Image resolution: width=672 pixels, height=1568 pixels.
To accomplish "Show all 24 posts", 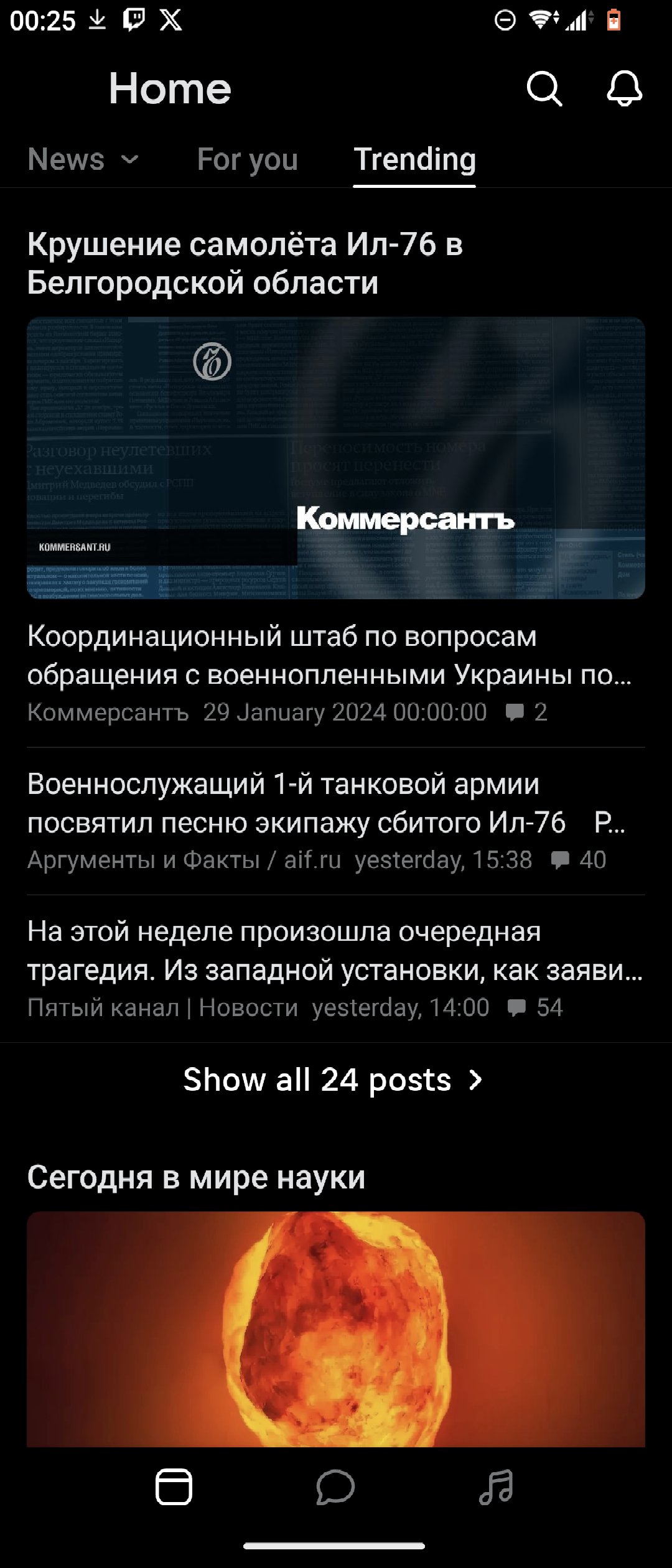I will [x=334, y=1080].
